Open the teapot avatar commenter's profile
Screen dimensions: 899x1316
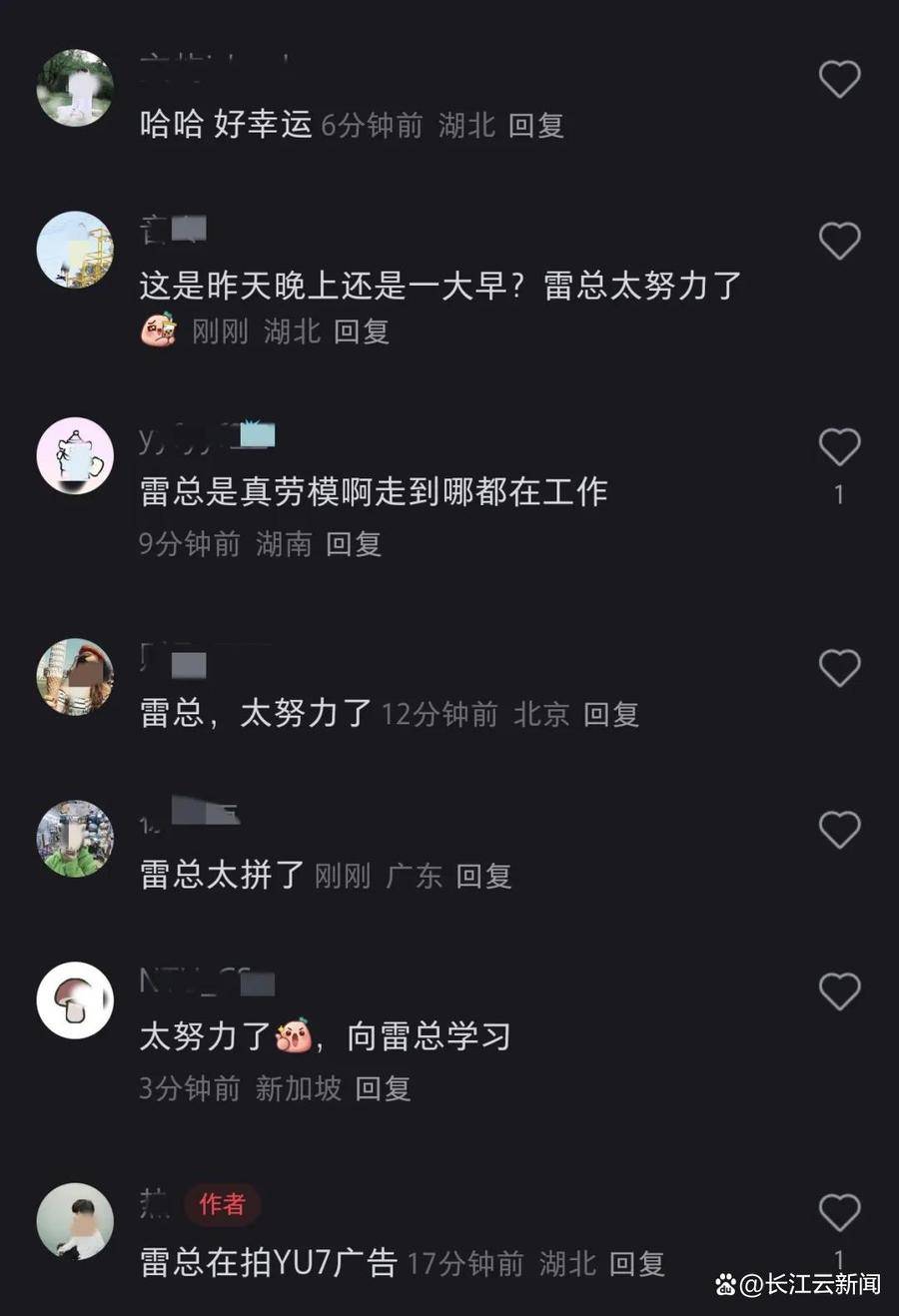click(x=75, y=456)
